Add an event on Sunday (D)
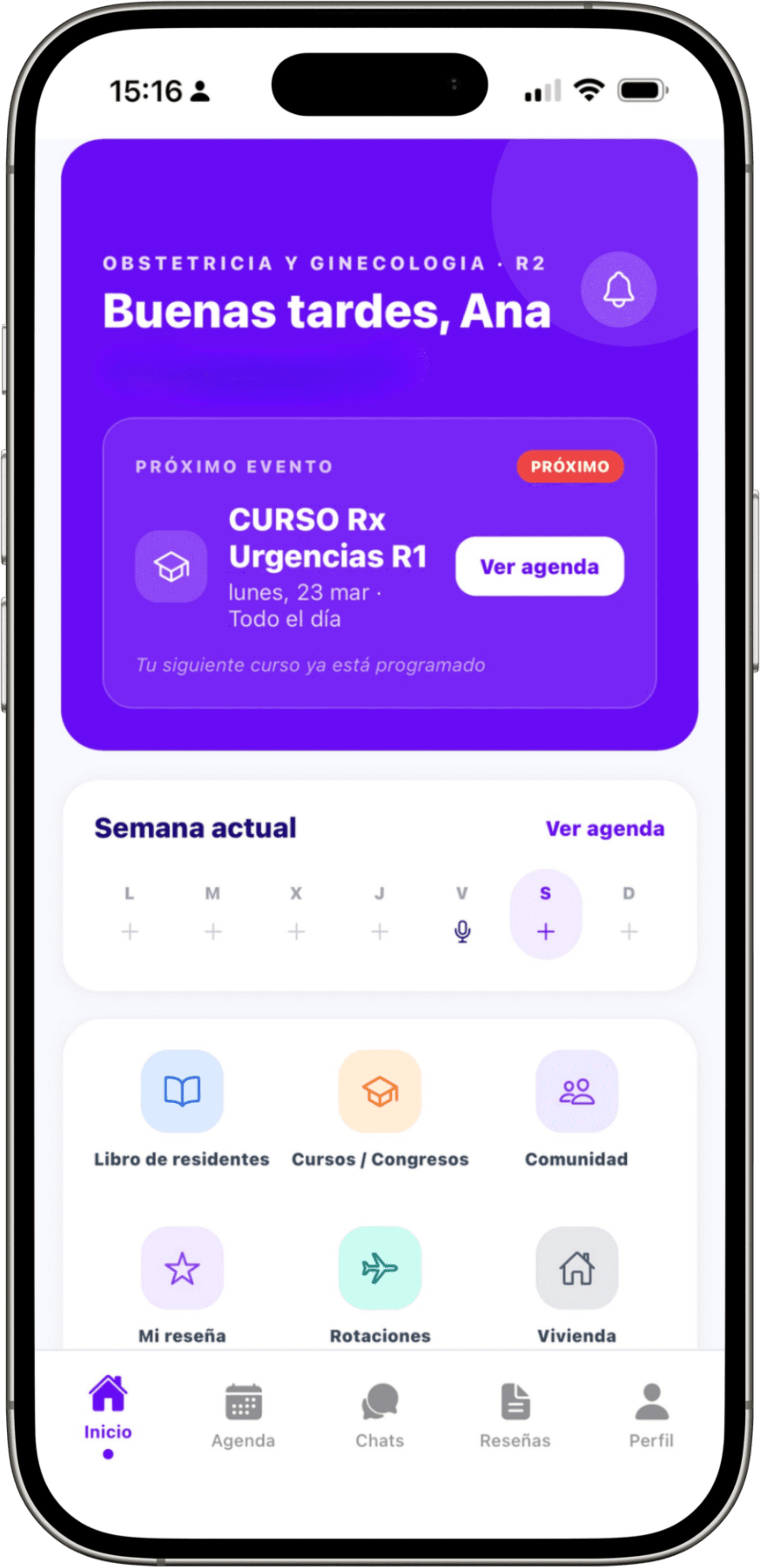Screen dimensions: 762x1568 coord(629,931)
